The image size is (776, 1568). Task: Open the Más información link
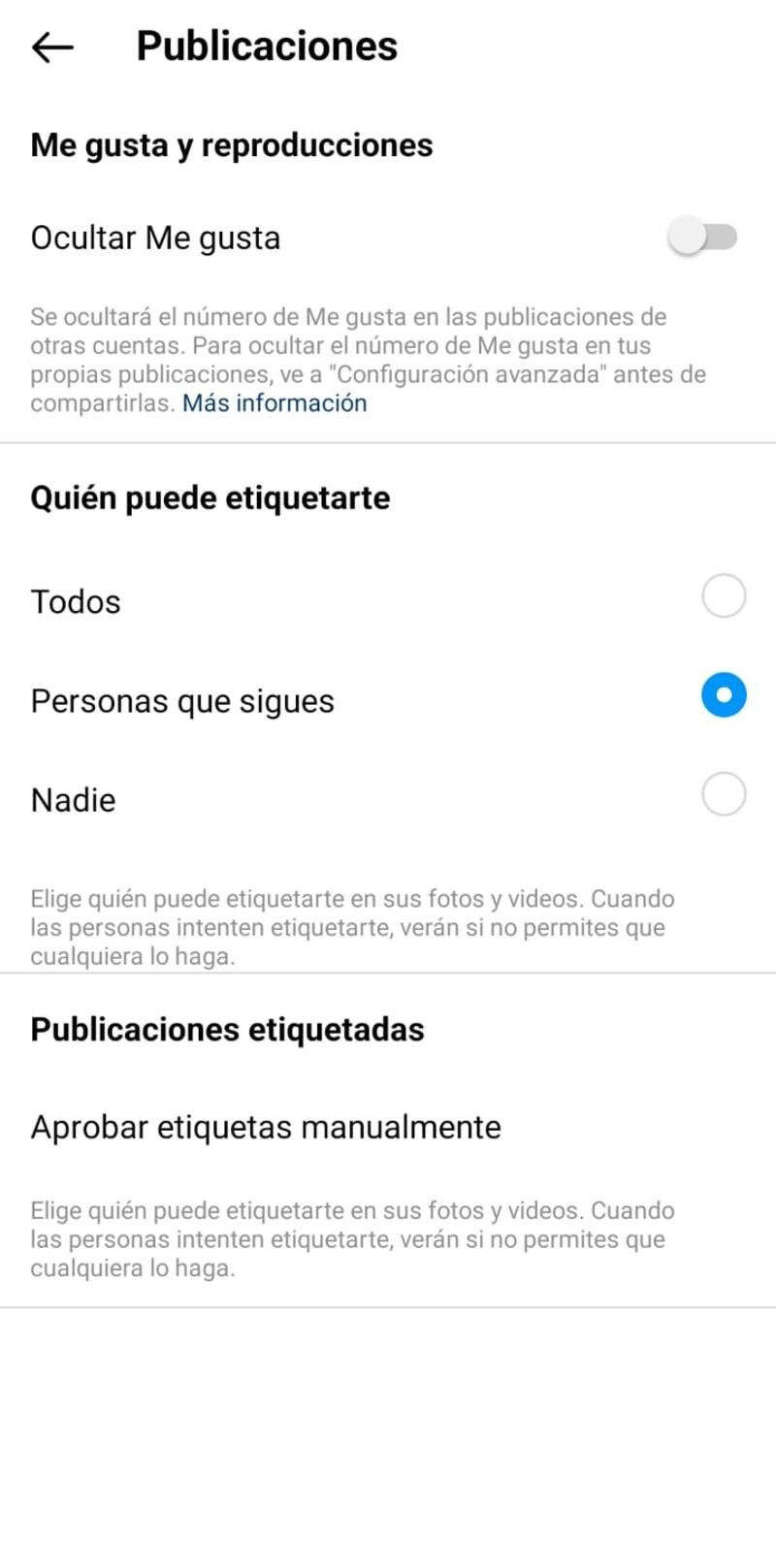click(x=275, y=403)
